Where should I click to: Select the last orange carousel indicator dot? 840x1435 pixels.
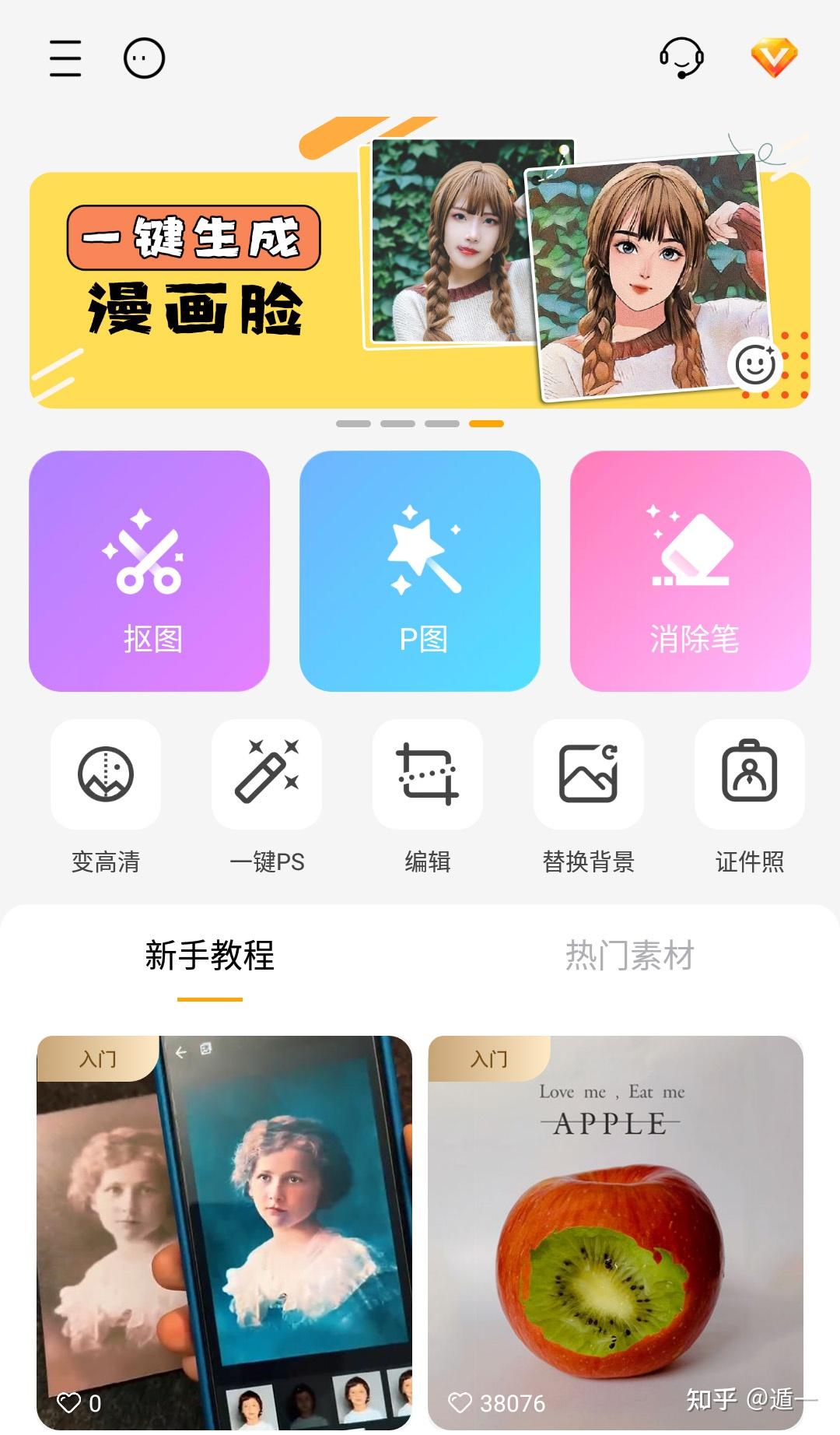tap(486, 424)
